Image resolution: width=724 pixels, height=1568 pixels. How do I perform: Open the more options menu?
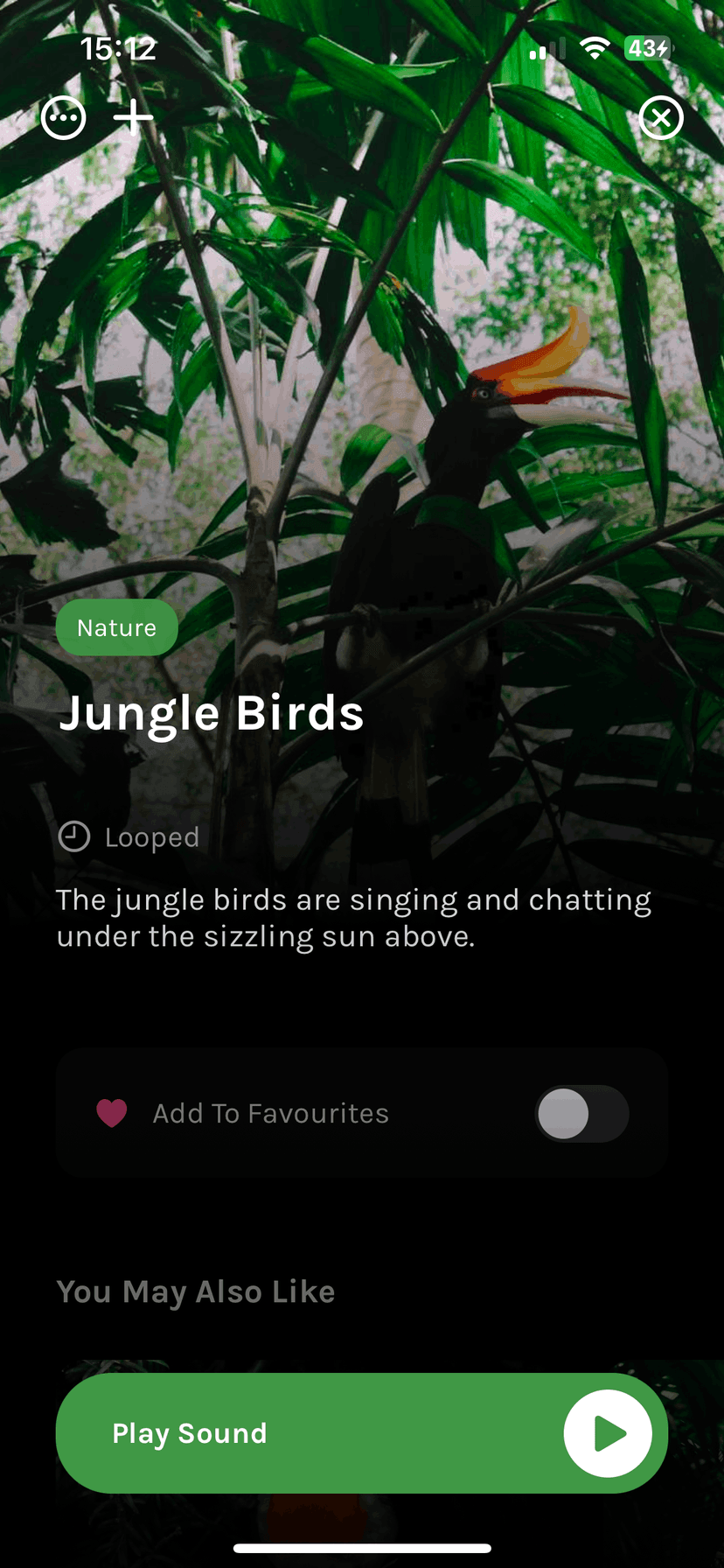64,117
